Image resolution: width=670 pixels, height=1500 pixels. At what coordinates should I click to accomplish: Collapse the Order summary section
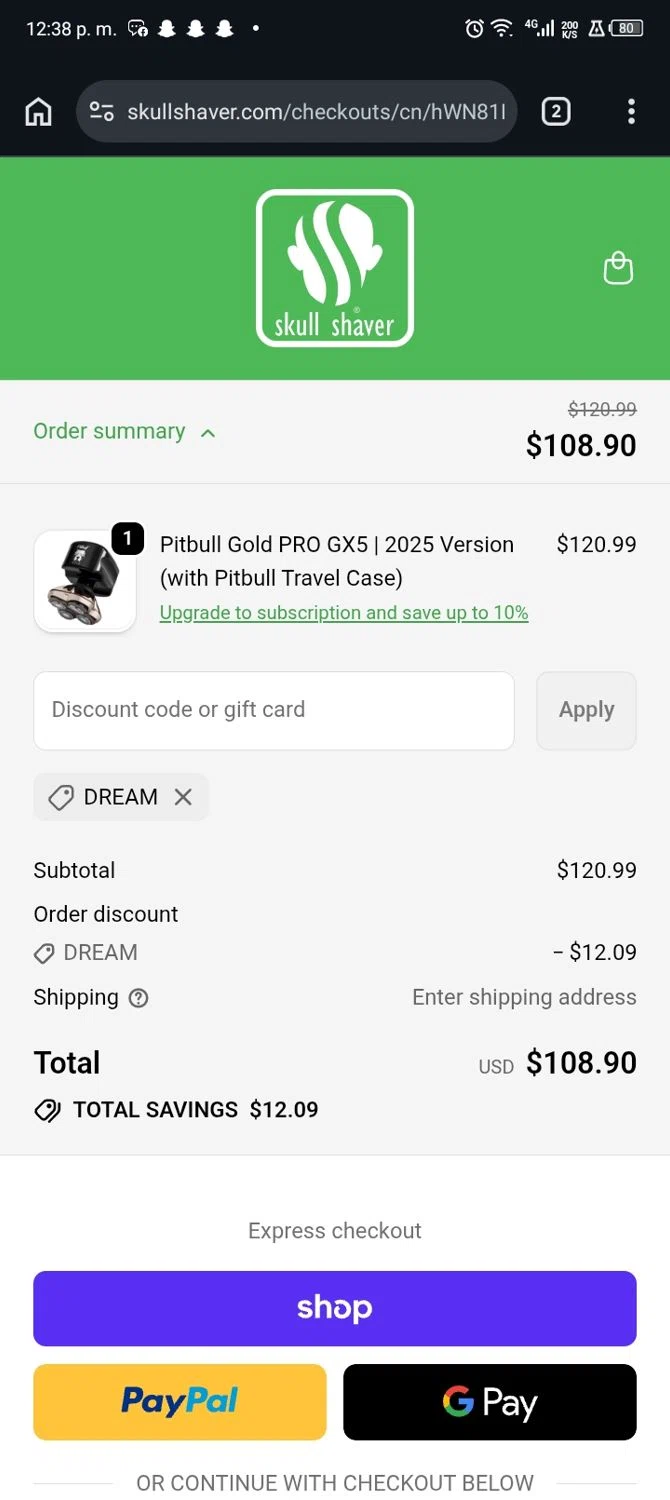point(124,432)
